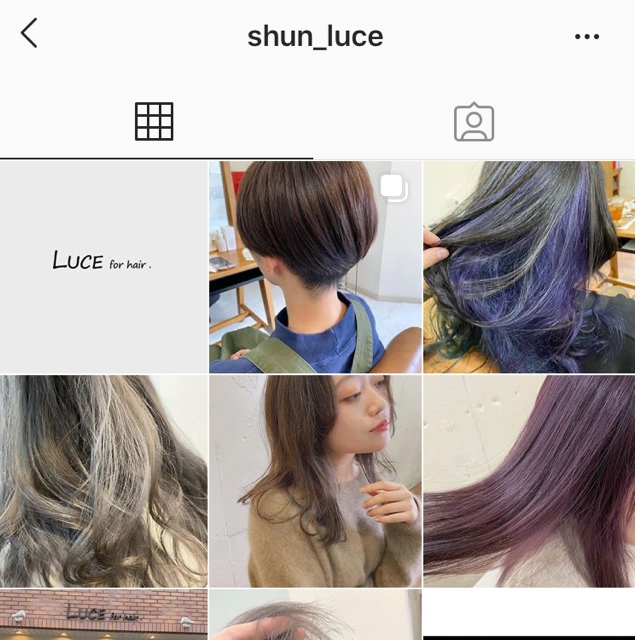Go back from shun_luce profile
This screenshot has width=640, height=640.
29,34
